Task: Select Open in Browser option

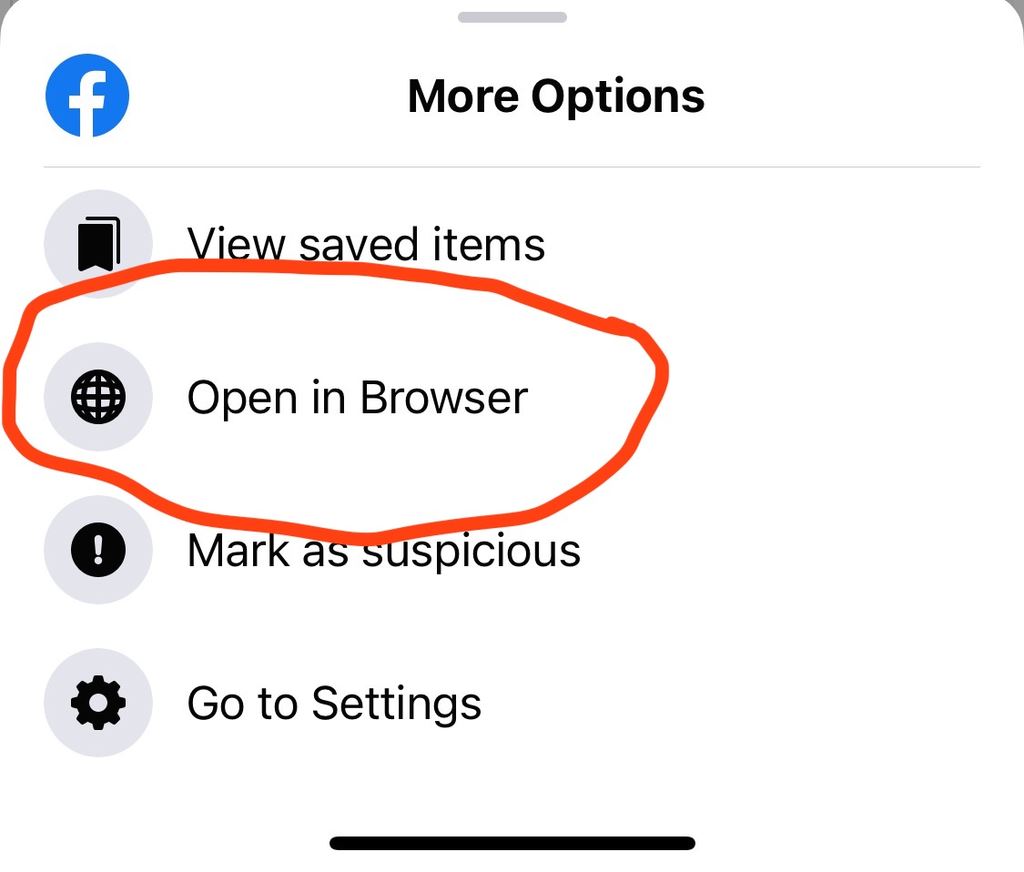Action: (x=356, y=398)
